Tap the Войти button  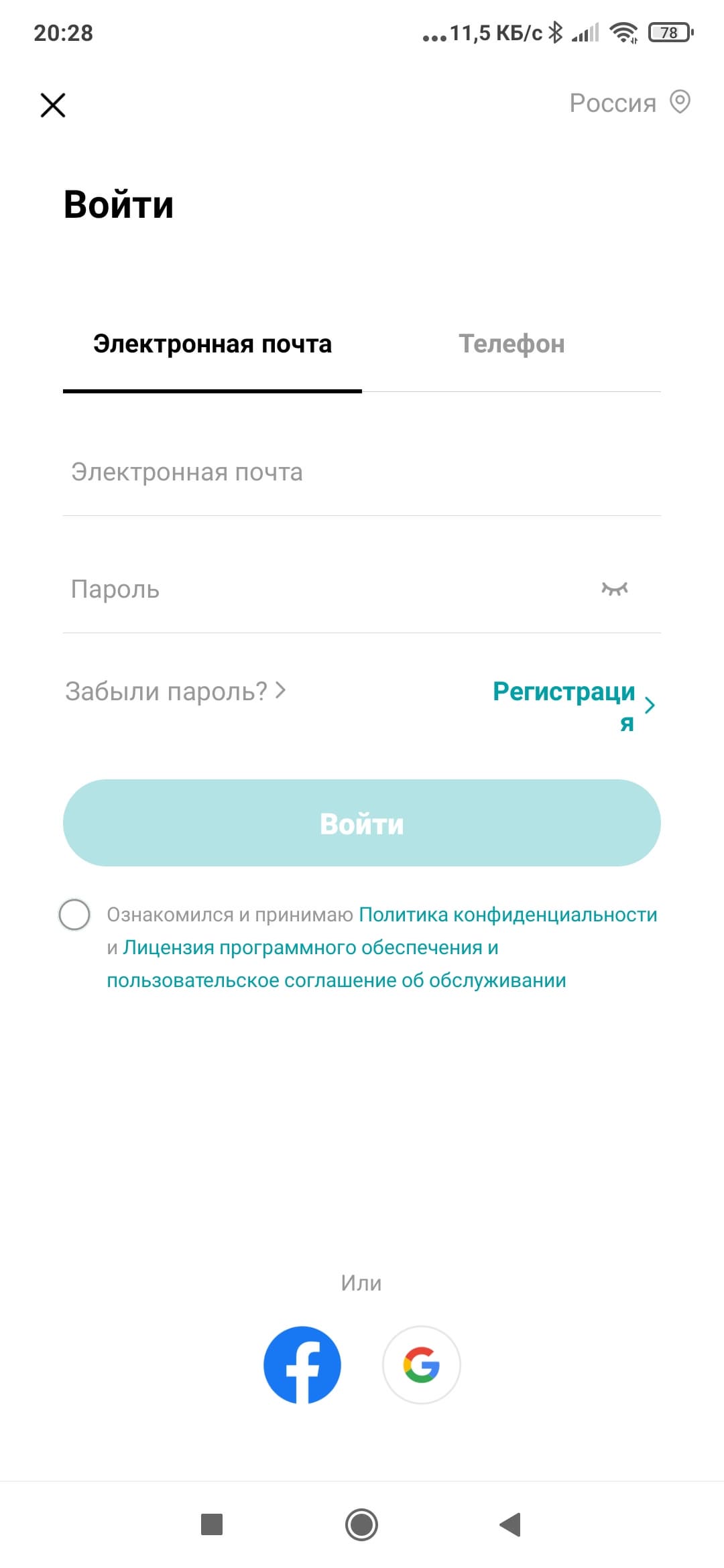362,823
